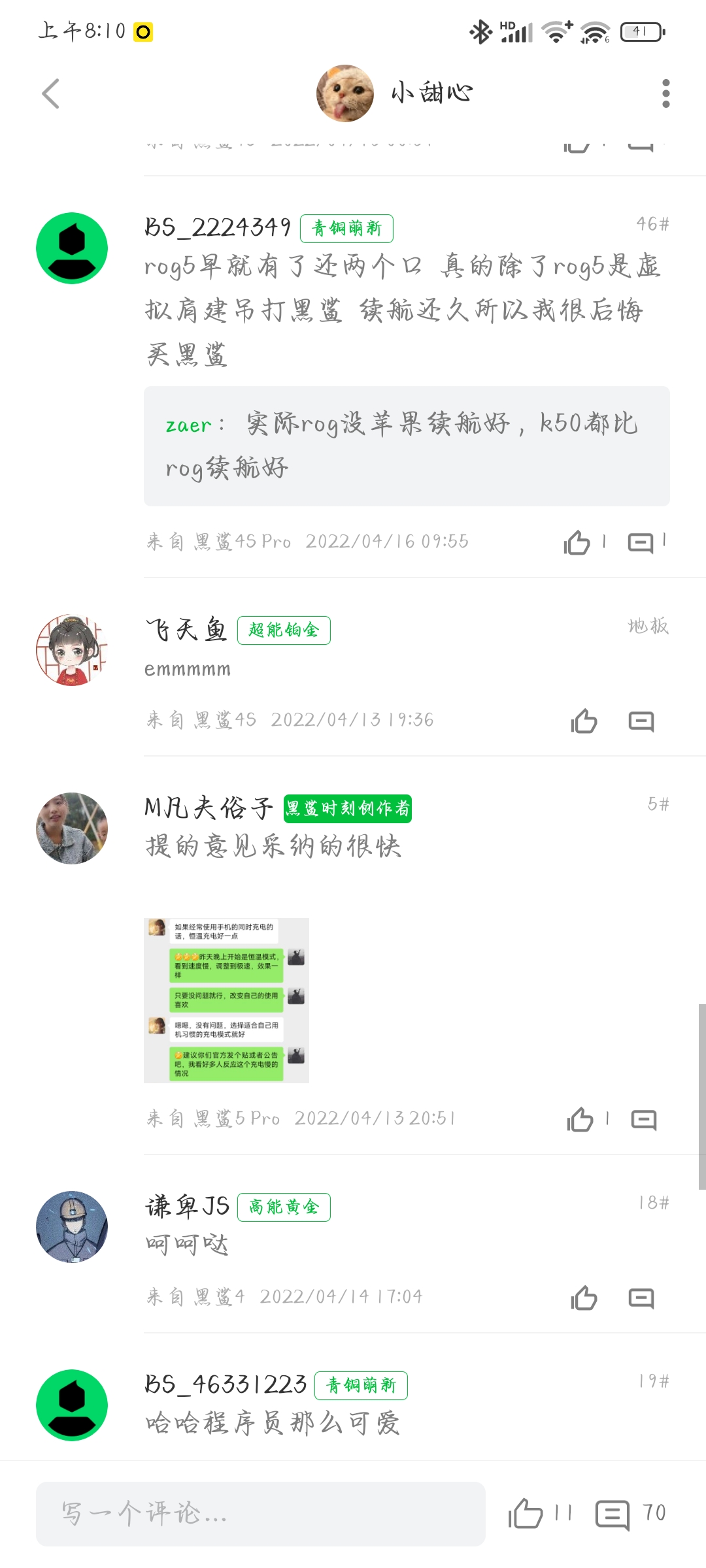This screenshot has width=706, height=1568.
Task: Reply to M凡夫俗子's comment
Action: [x=643, y=1120]
